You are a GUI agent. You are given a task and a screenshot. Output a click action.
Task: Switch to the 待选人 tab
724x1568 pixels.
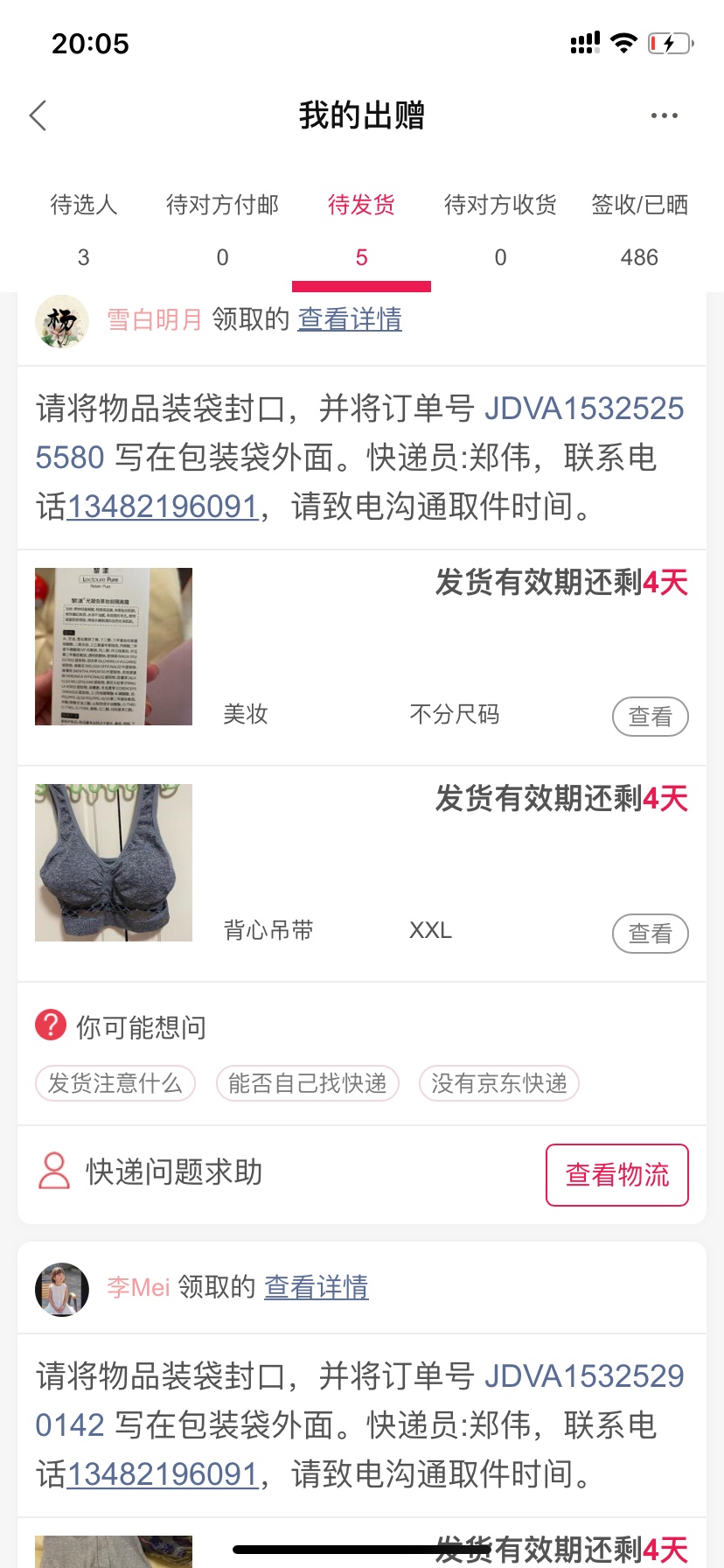click(x=84, y=229)
